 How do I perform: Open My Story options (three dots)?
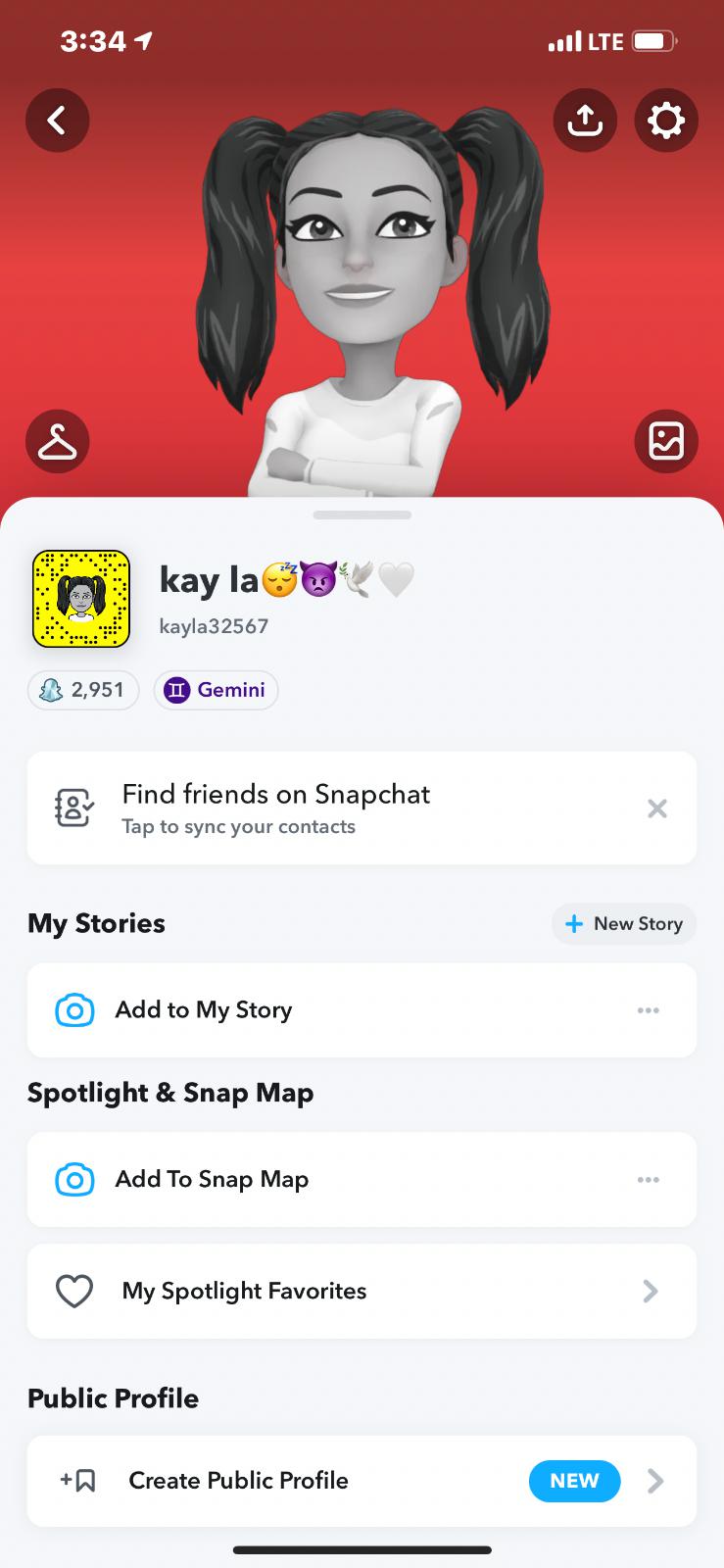(649, 1010)
